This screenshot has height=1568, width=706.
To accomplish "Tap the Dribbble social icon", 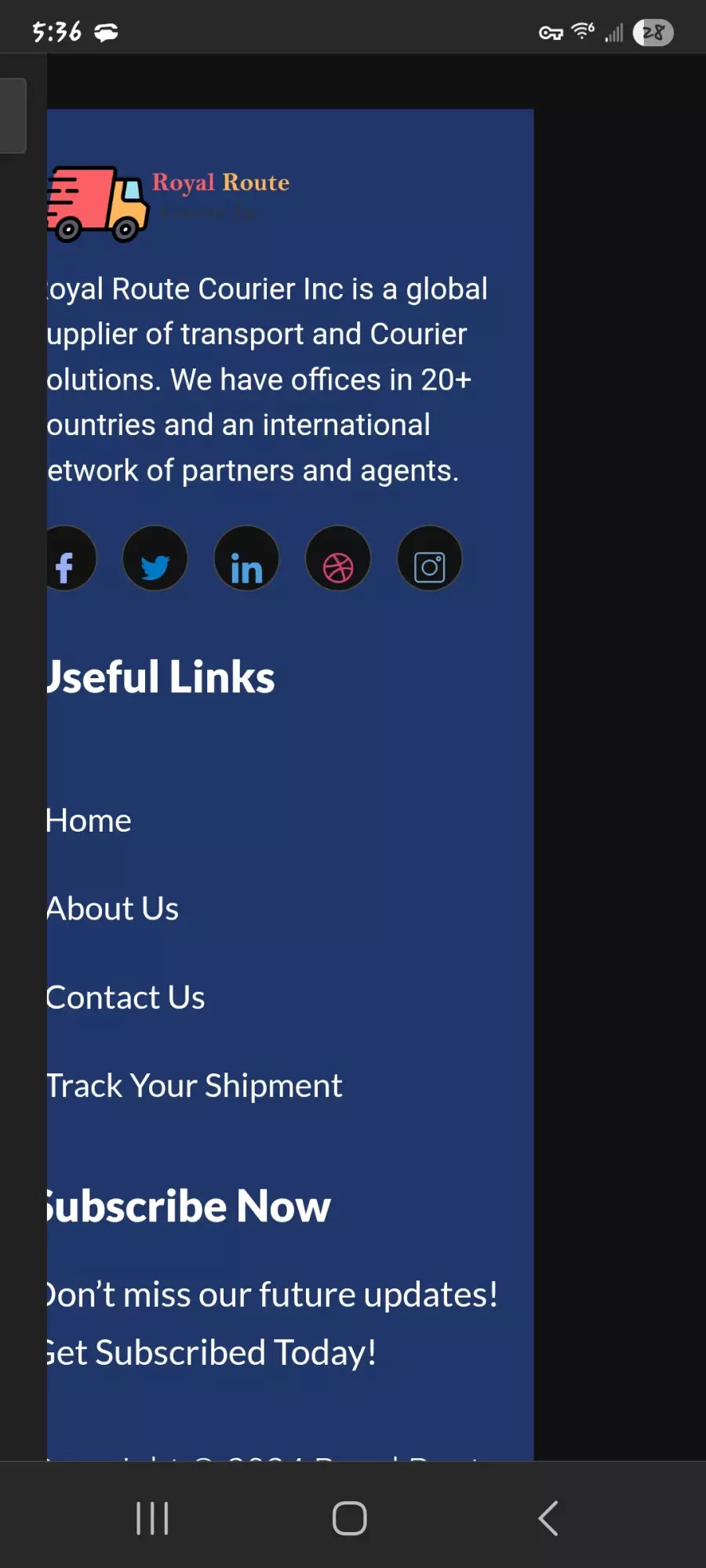I will (338, 559).
